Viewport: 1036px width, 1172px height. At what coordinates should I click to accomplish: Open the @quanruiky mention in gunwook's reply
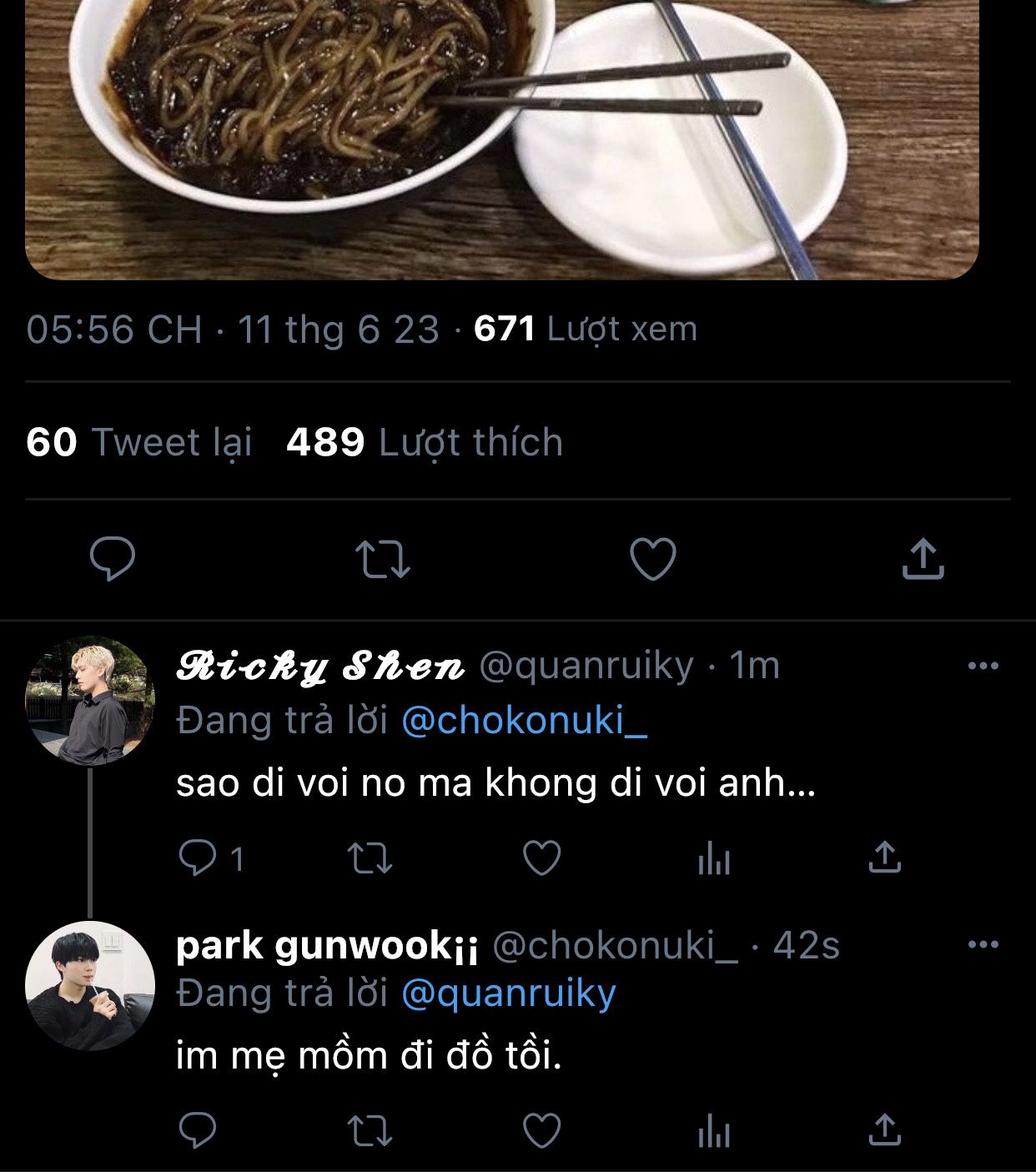508,993
